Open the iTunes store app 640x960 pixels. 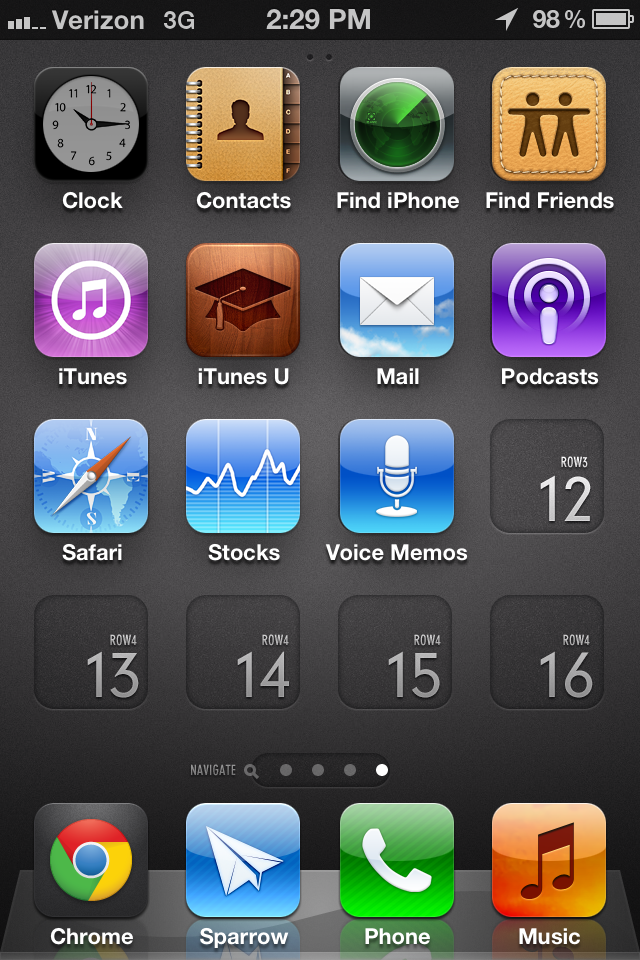coord(91,300)
